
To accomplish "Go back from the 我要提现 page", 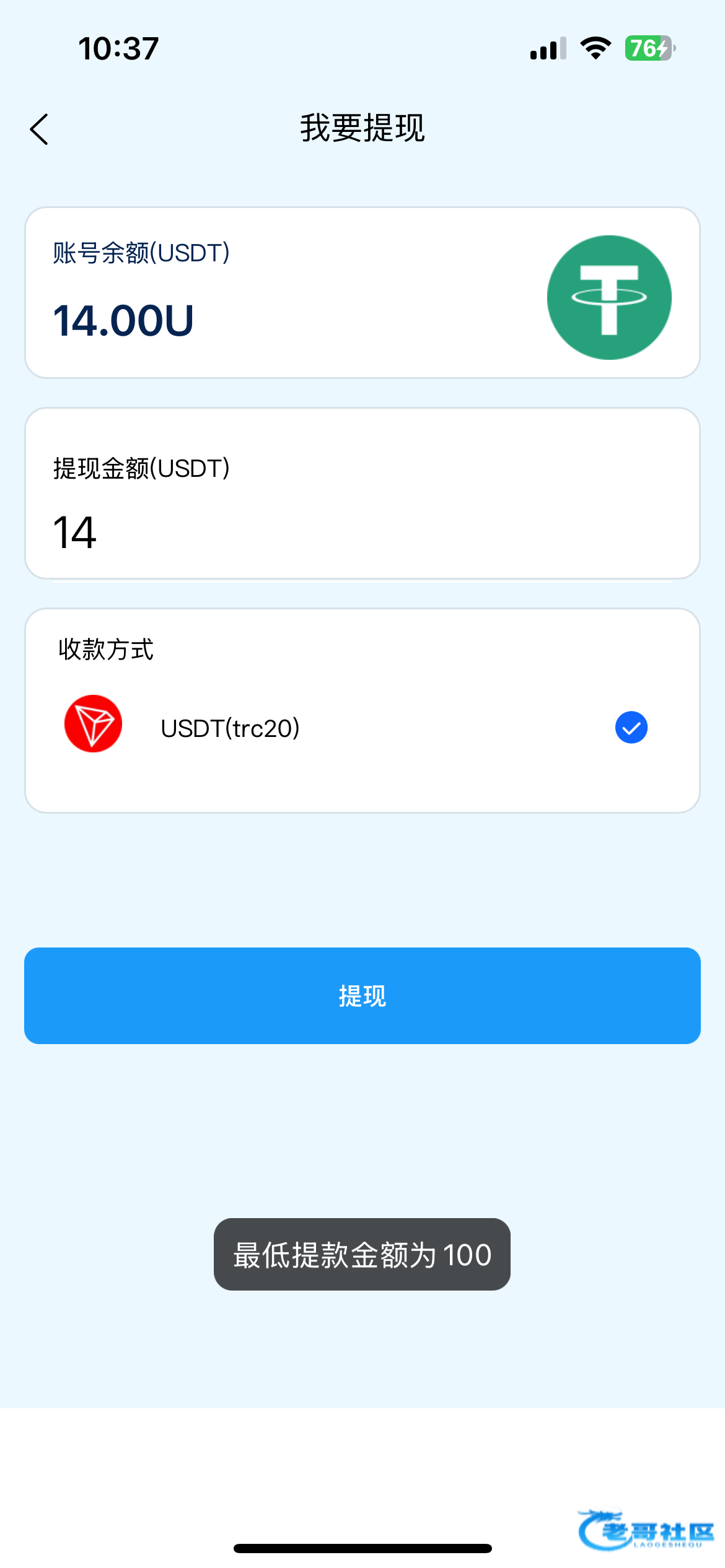I will 39,129.
